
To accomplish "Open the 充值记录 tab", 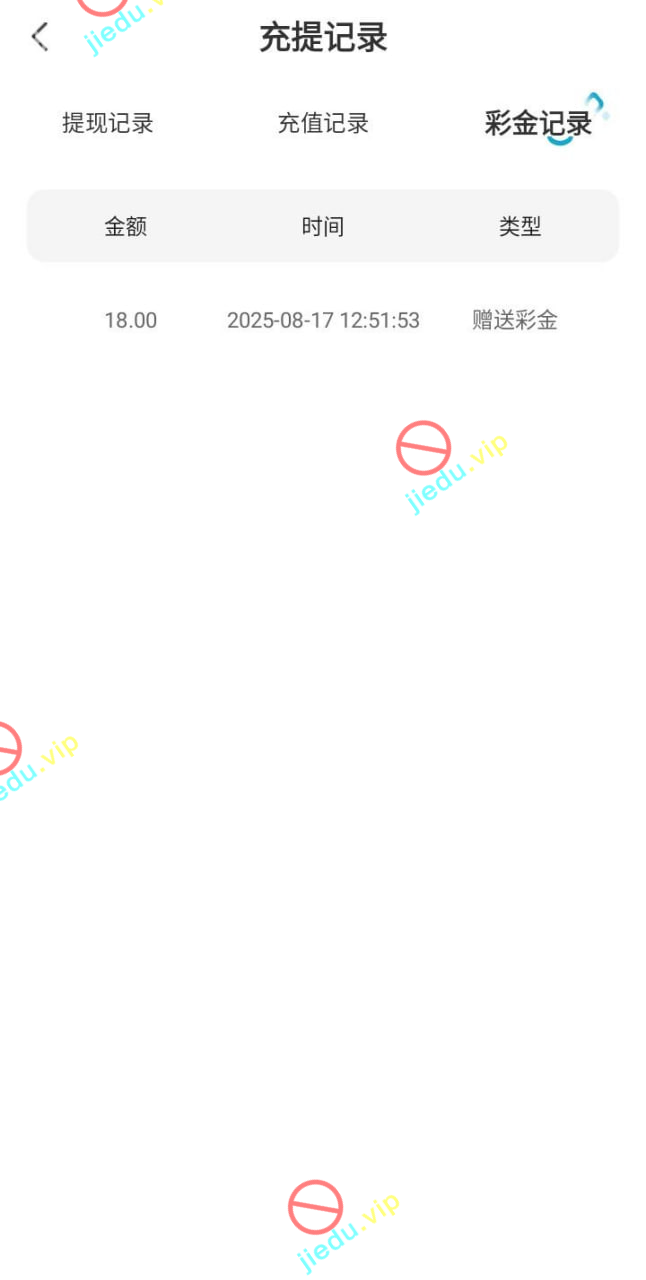I will coord(323,124).
